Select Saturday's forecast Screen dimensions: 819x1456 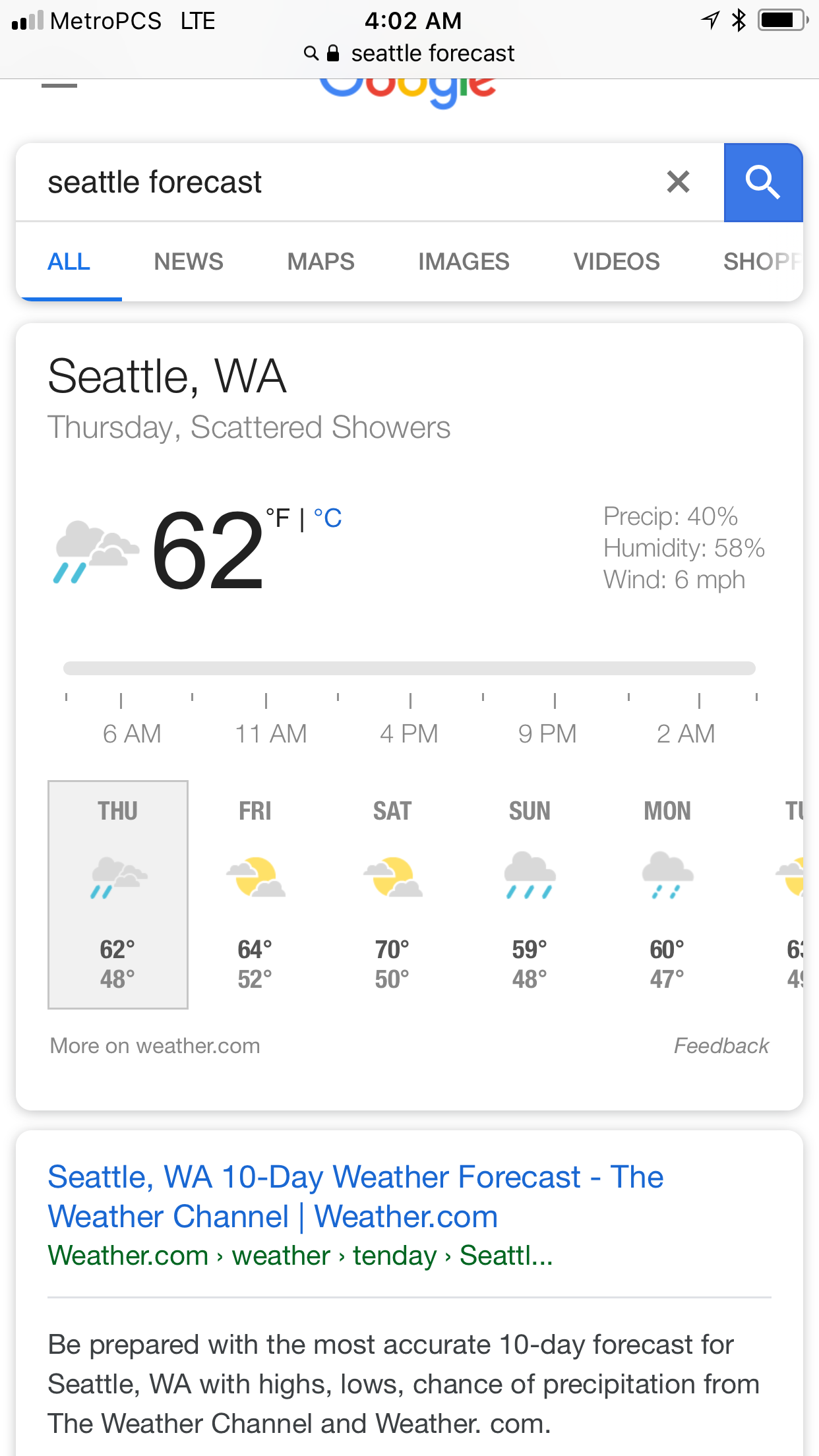click(x=392, y=894)
